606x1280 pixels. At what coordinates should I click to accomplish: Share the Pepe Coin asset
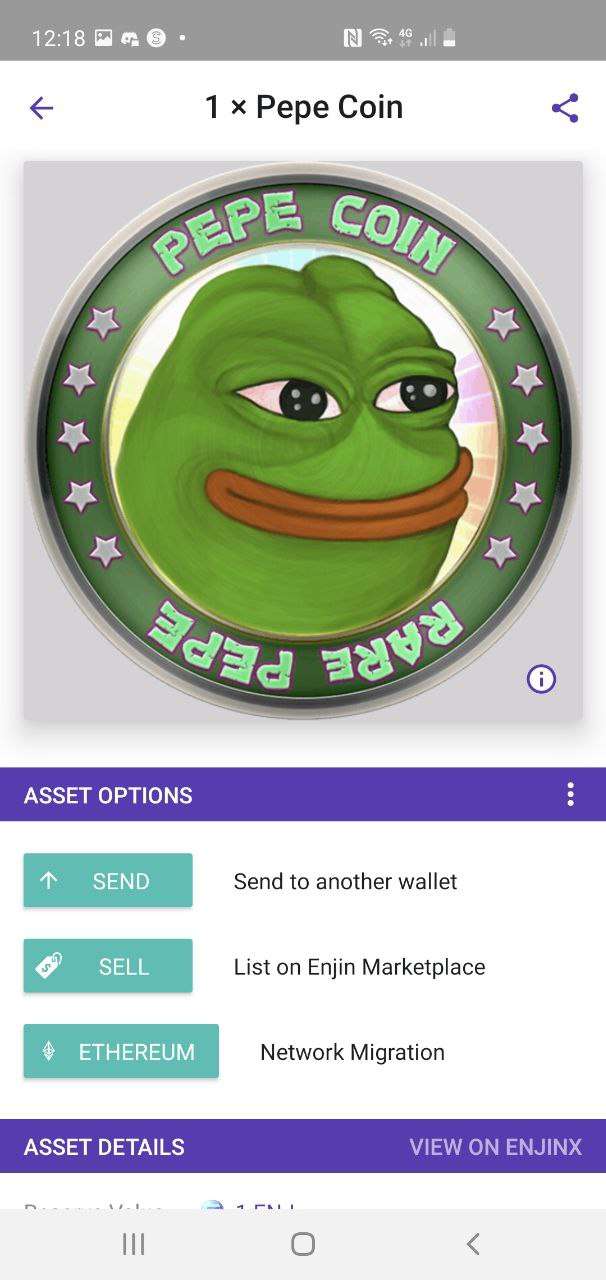pyautogui.click(x=565, y=108)
